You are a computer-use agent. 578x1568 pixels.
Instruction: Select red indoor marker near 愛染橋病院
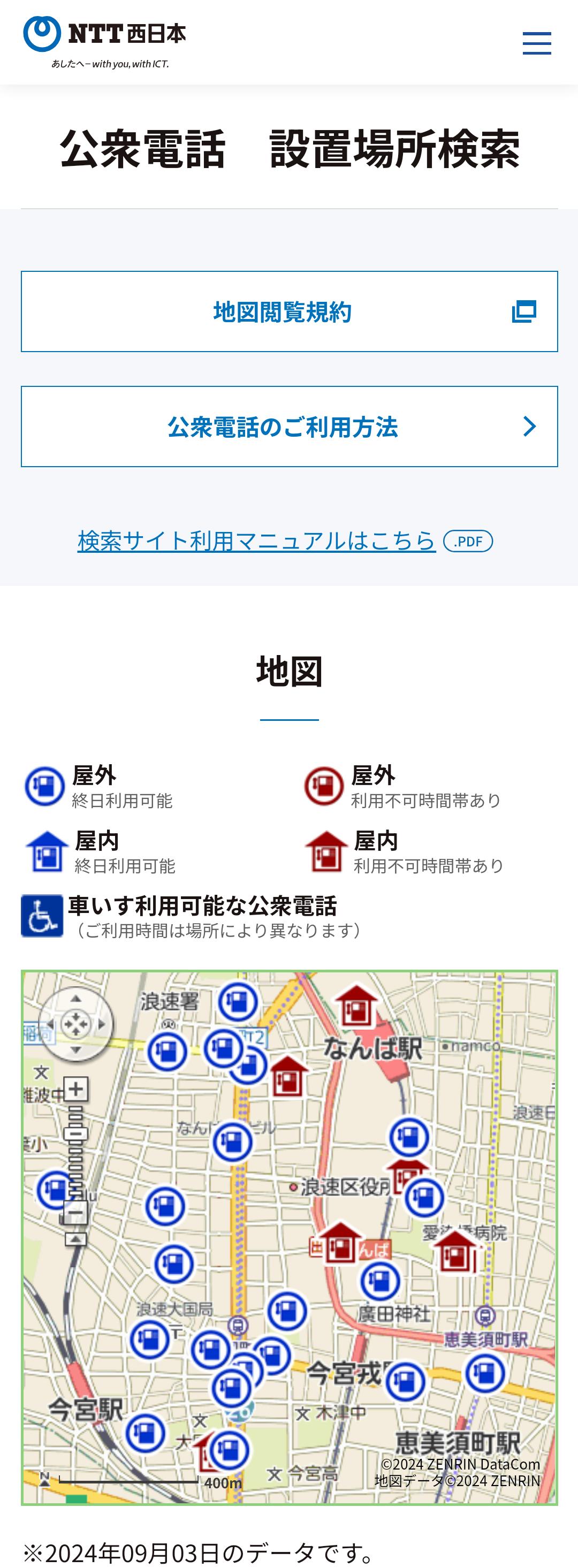point(455,1250)
